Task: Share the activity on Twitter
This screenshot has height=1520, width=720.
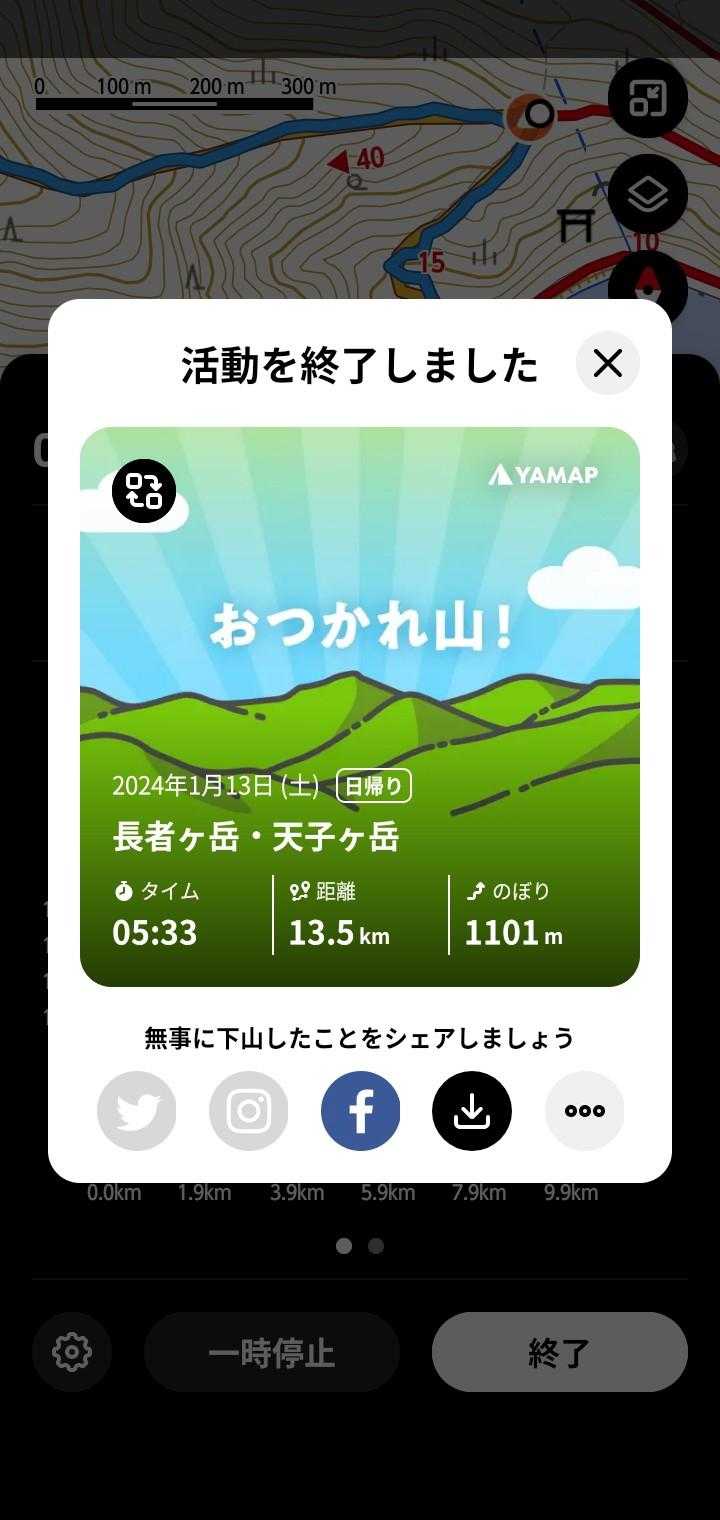Action: pyautogui.click(x=137, y=1111)
